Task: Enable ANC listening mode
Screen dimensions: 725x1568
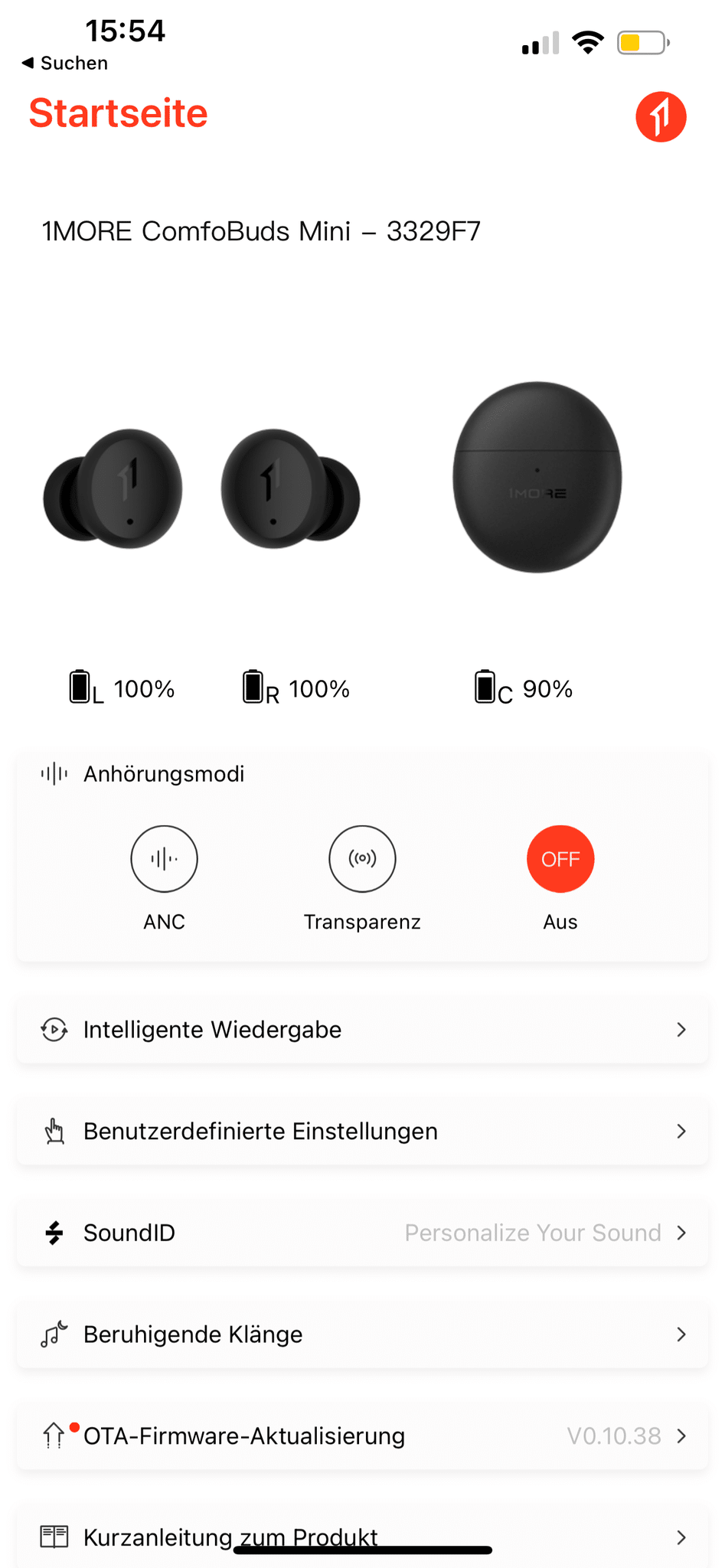Action: [x=164, y=859]
